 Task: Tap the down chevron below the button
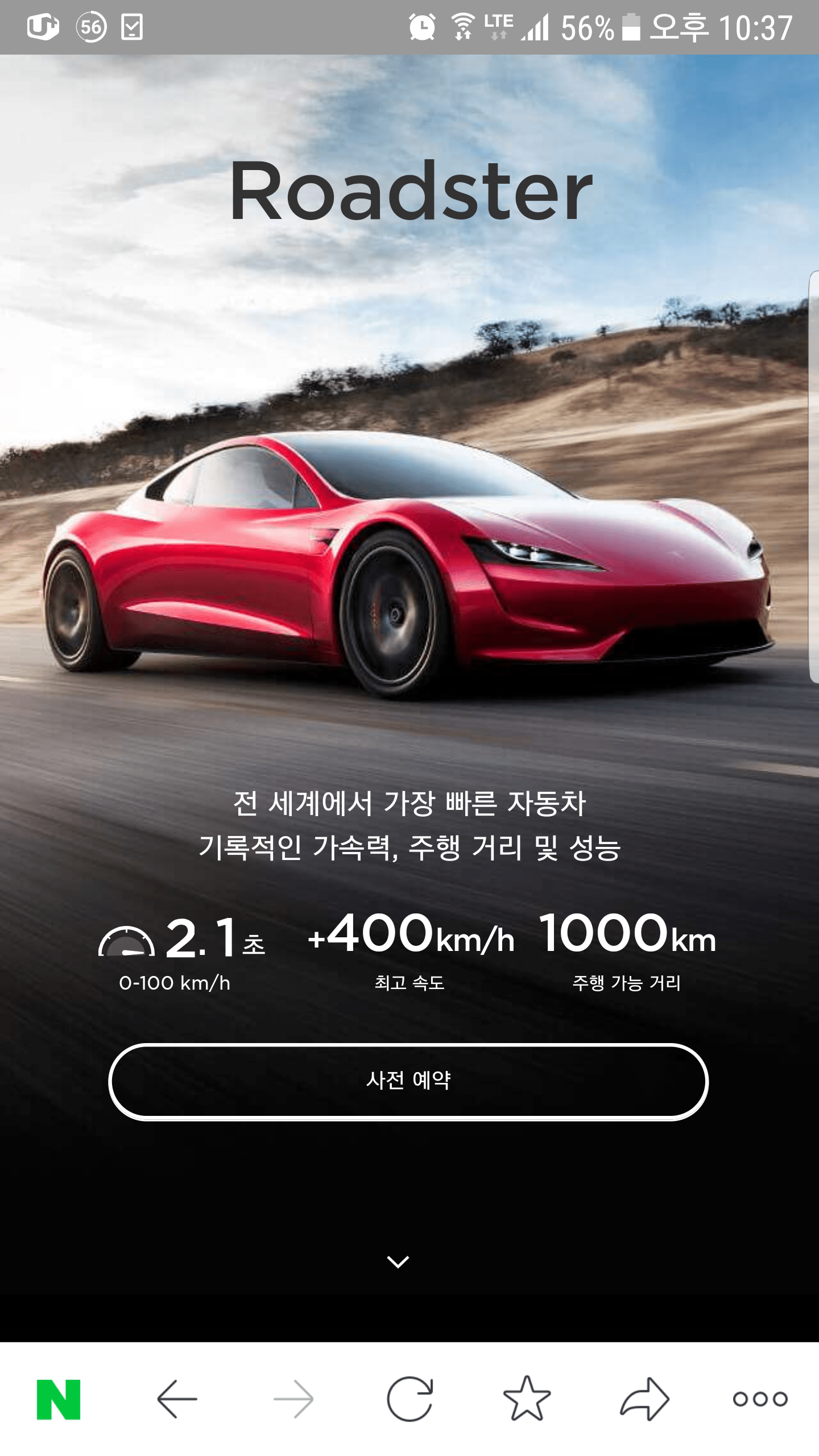click(x=398, y=1262)
